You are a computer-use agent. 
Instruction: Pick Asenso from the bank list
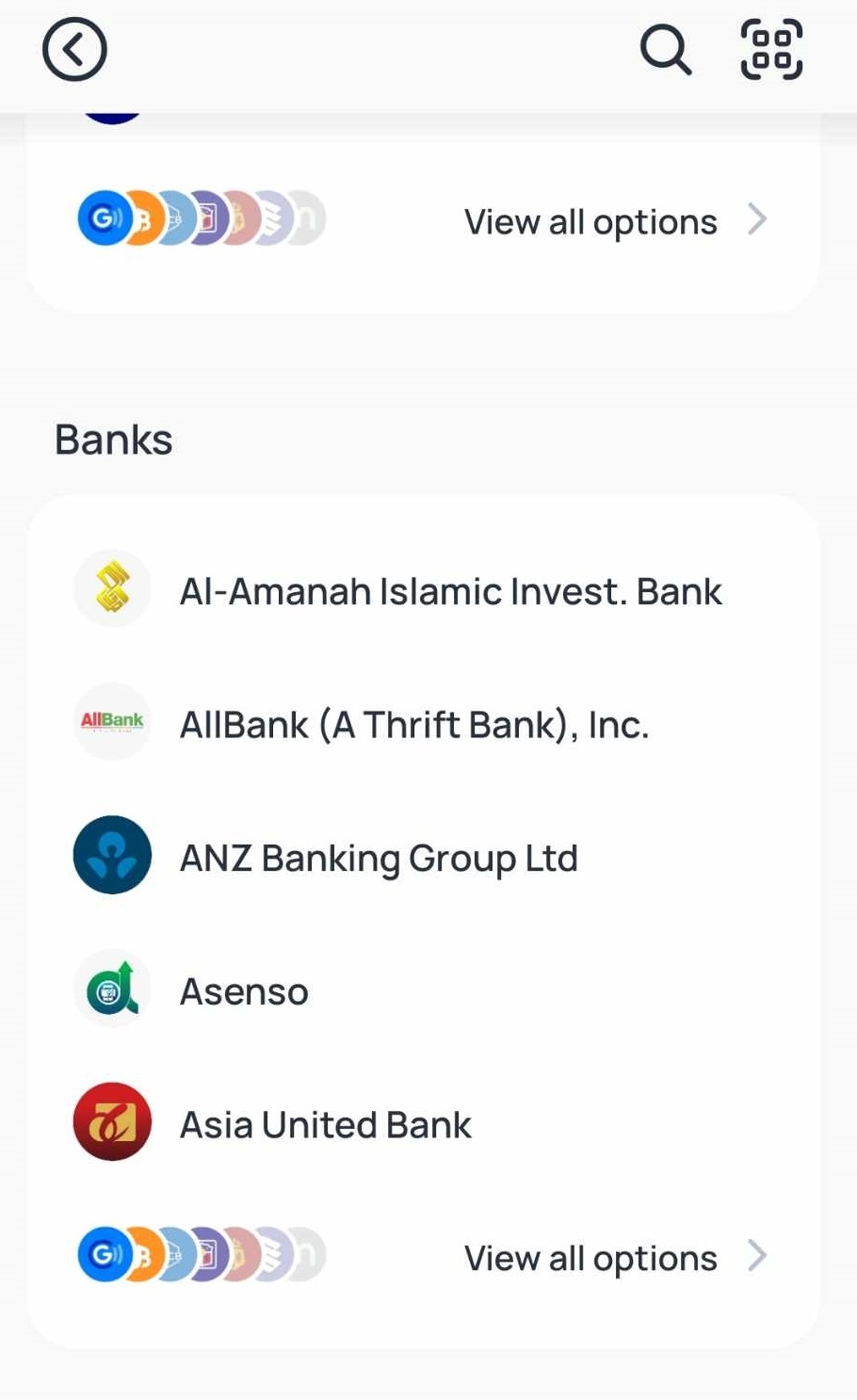(244, 991)
